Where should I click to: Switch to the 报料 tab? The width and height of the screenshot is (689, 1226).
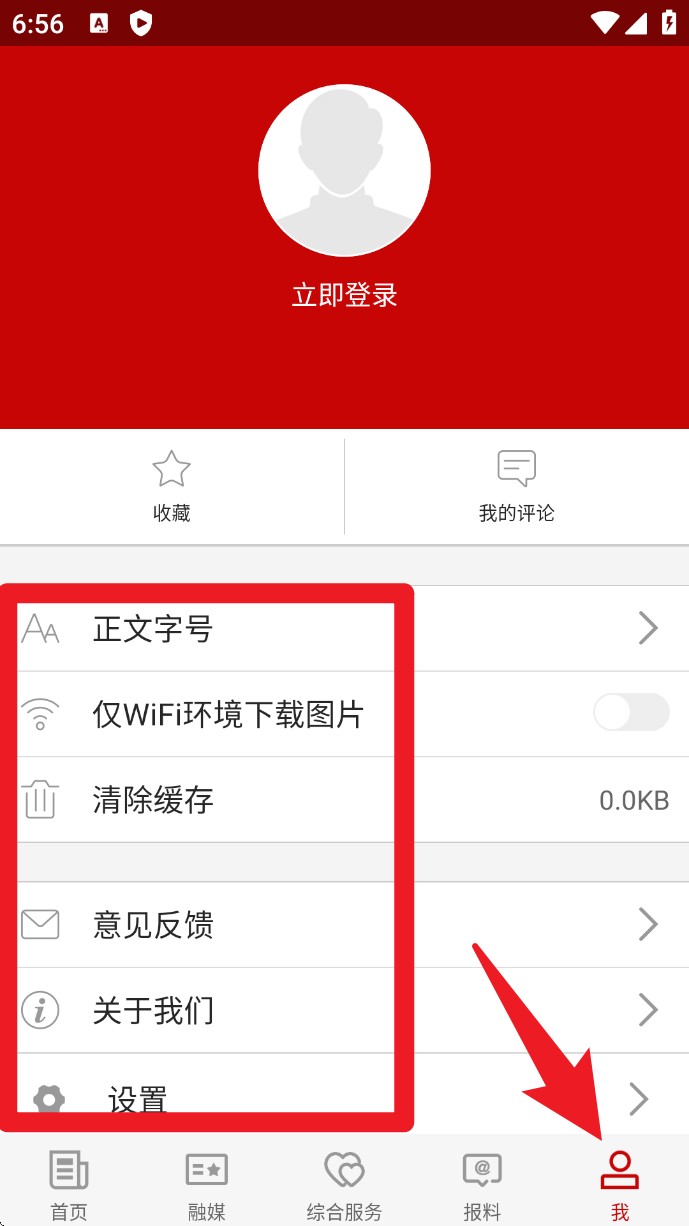[482, 1185]
